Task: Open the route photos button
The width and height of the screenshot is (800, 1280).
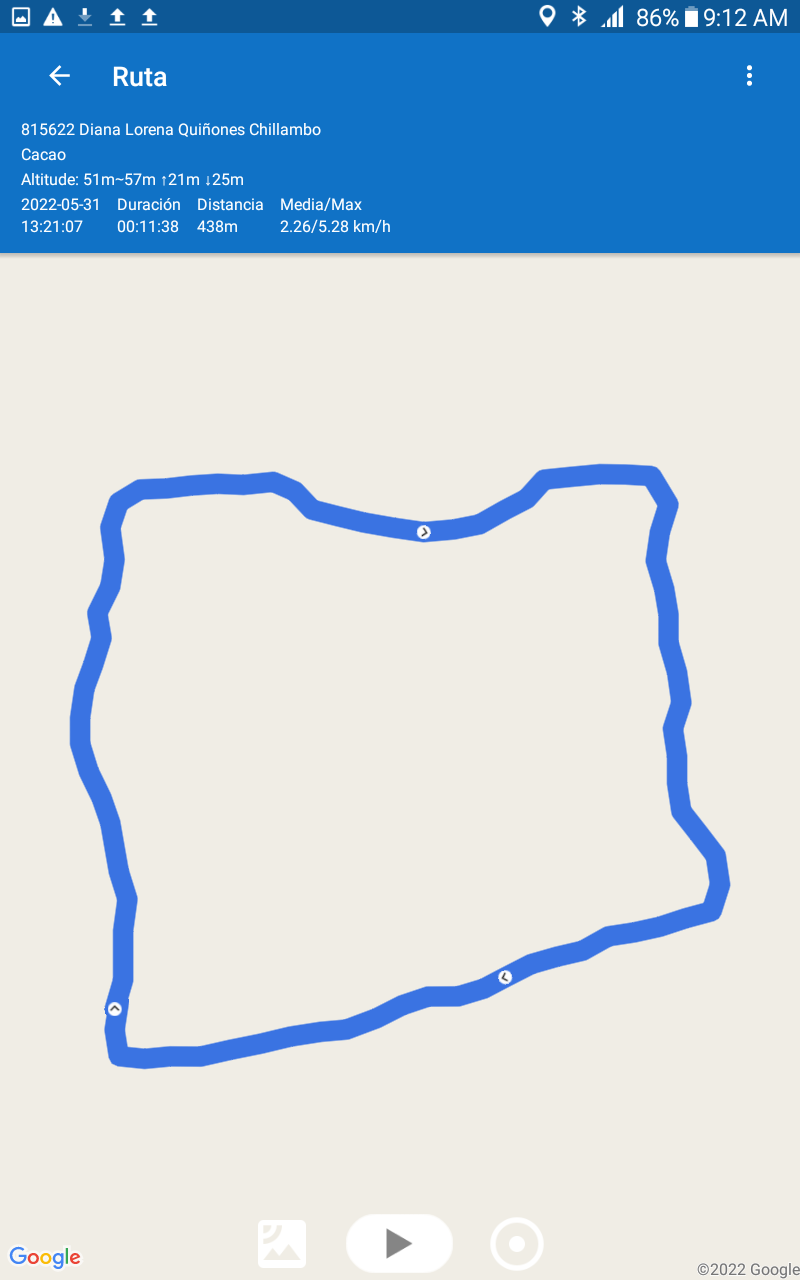Action: click(282, 1244)
